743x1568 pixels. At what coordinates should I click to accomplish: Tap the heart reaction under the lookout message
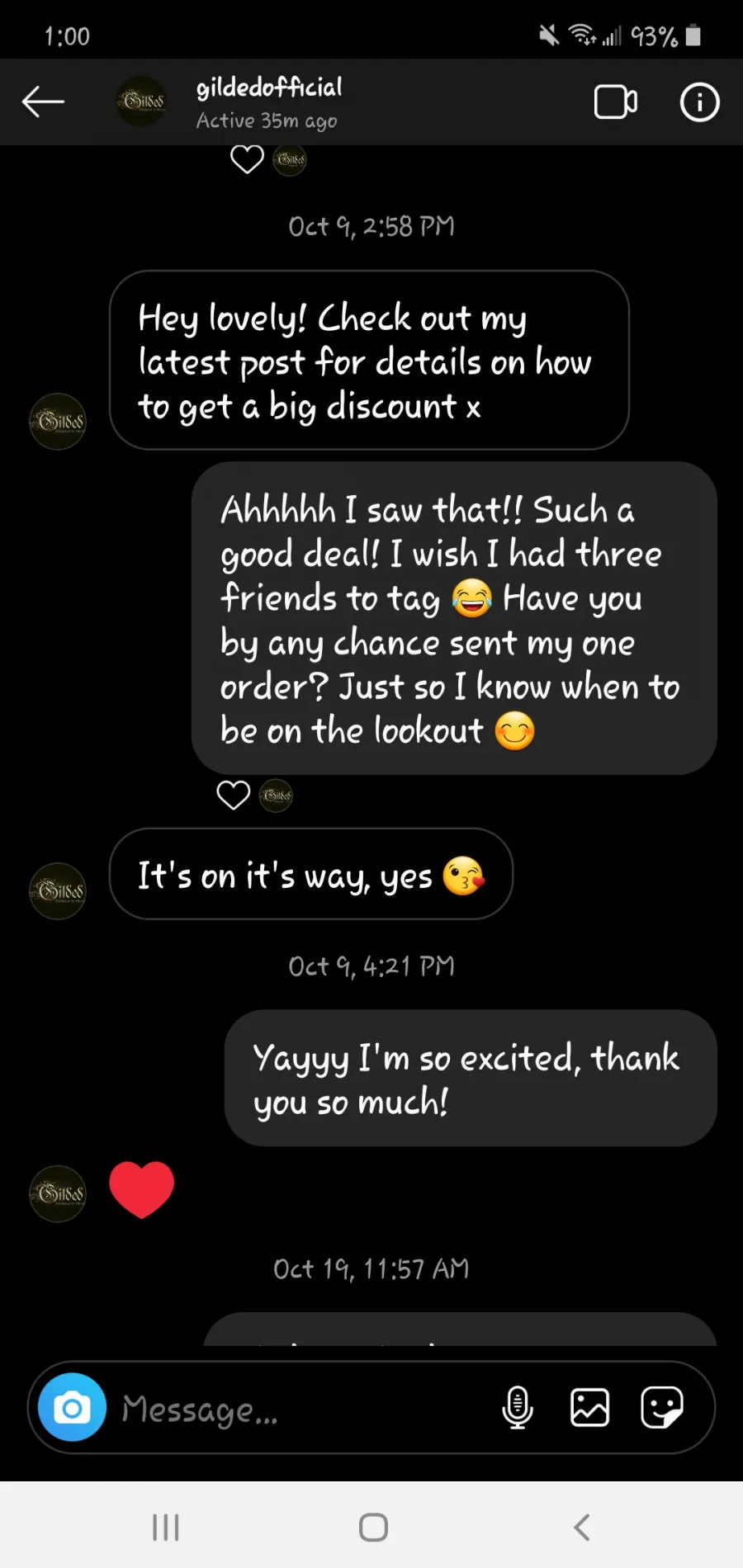(234, 796)
